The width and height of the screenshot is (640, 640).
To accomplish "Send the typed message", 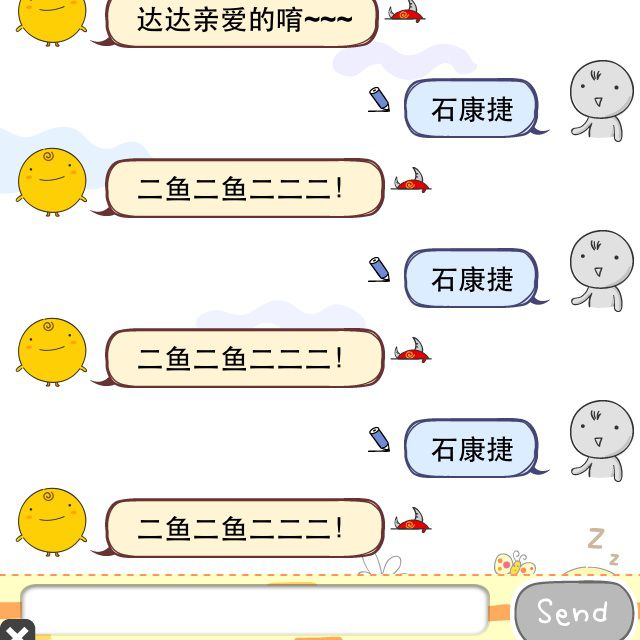I will (x=573, y=610).
